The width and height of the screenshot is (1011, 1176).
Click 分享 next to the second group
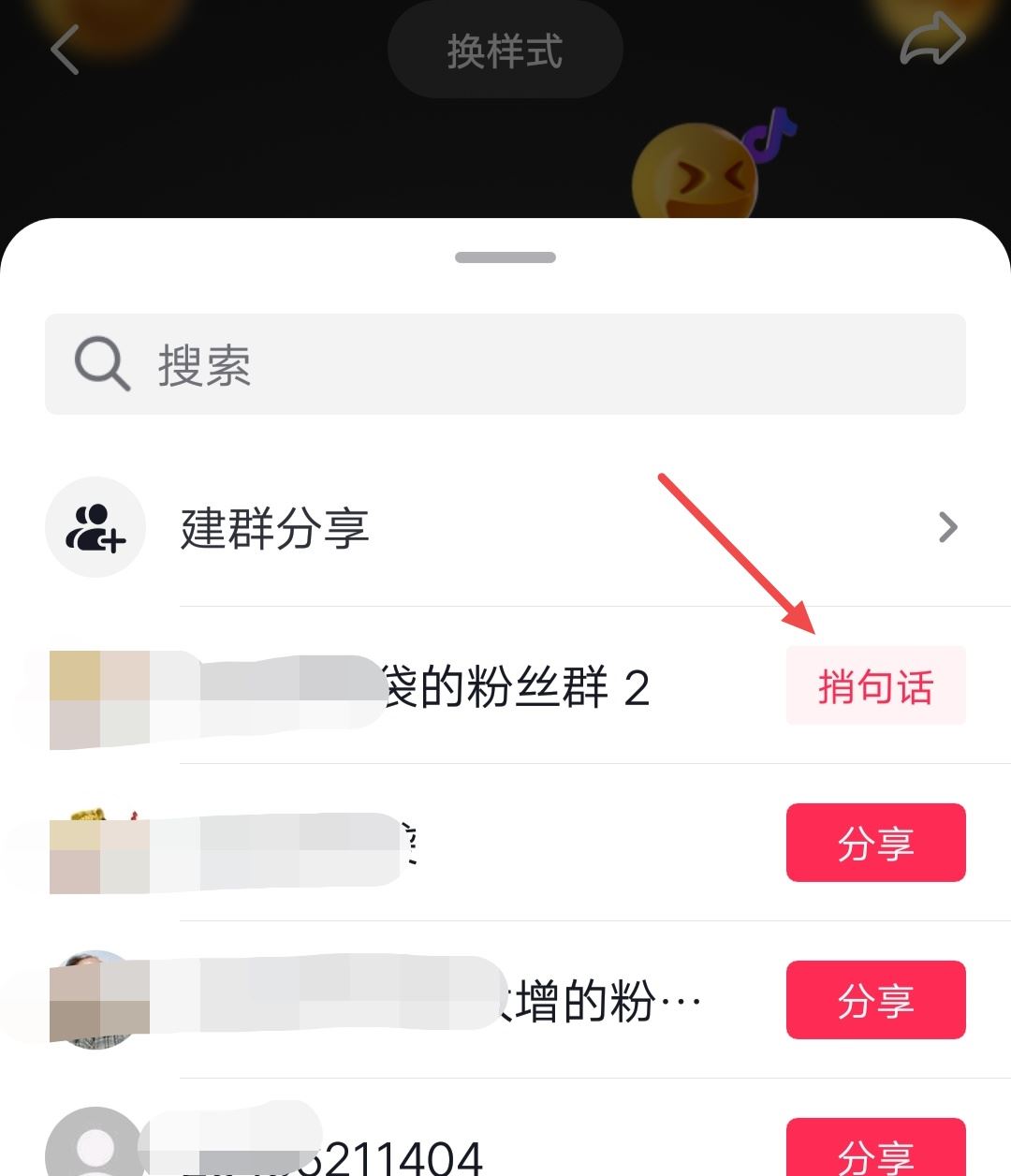(875, 843)
